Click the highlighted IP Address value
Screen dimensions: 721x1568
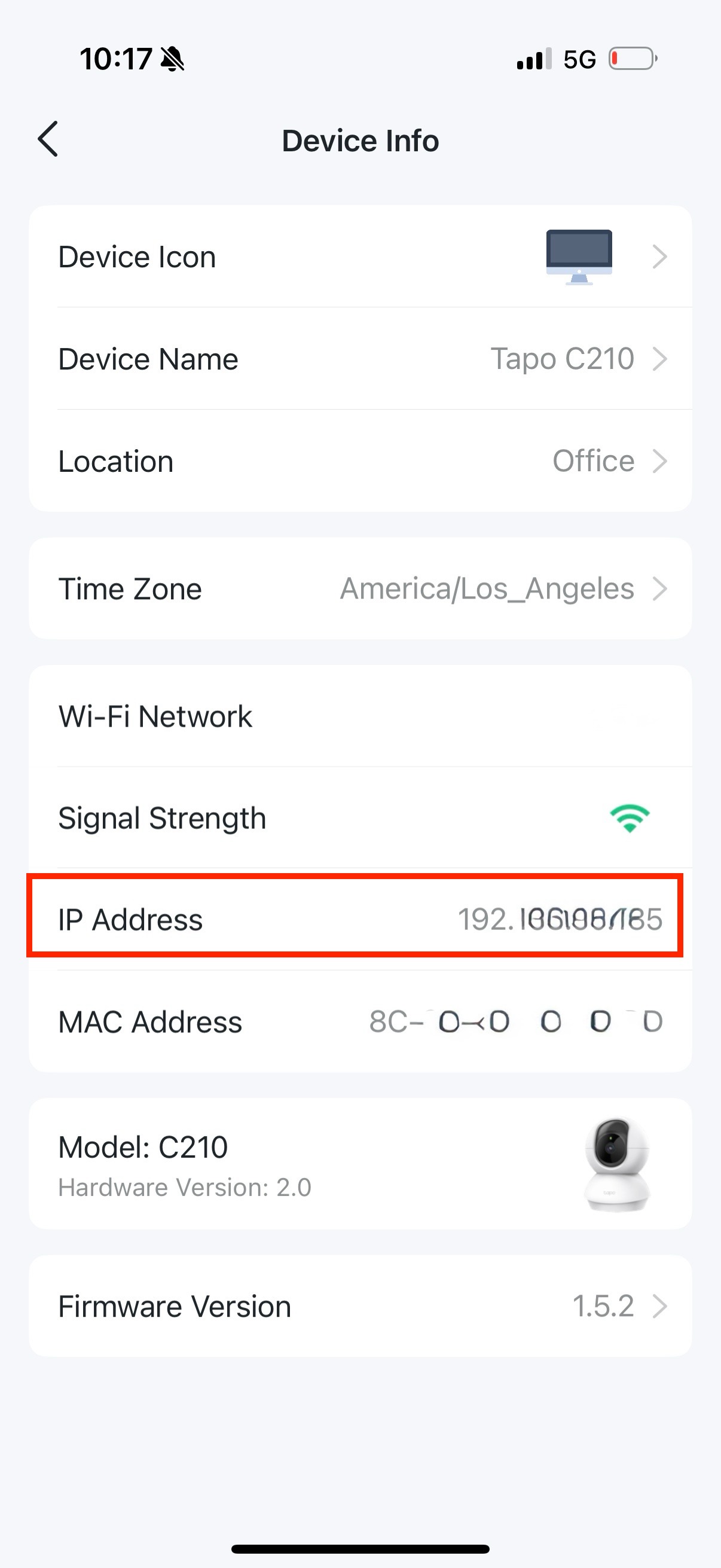pos(560,919)
